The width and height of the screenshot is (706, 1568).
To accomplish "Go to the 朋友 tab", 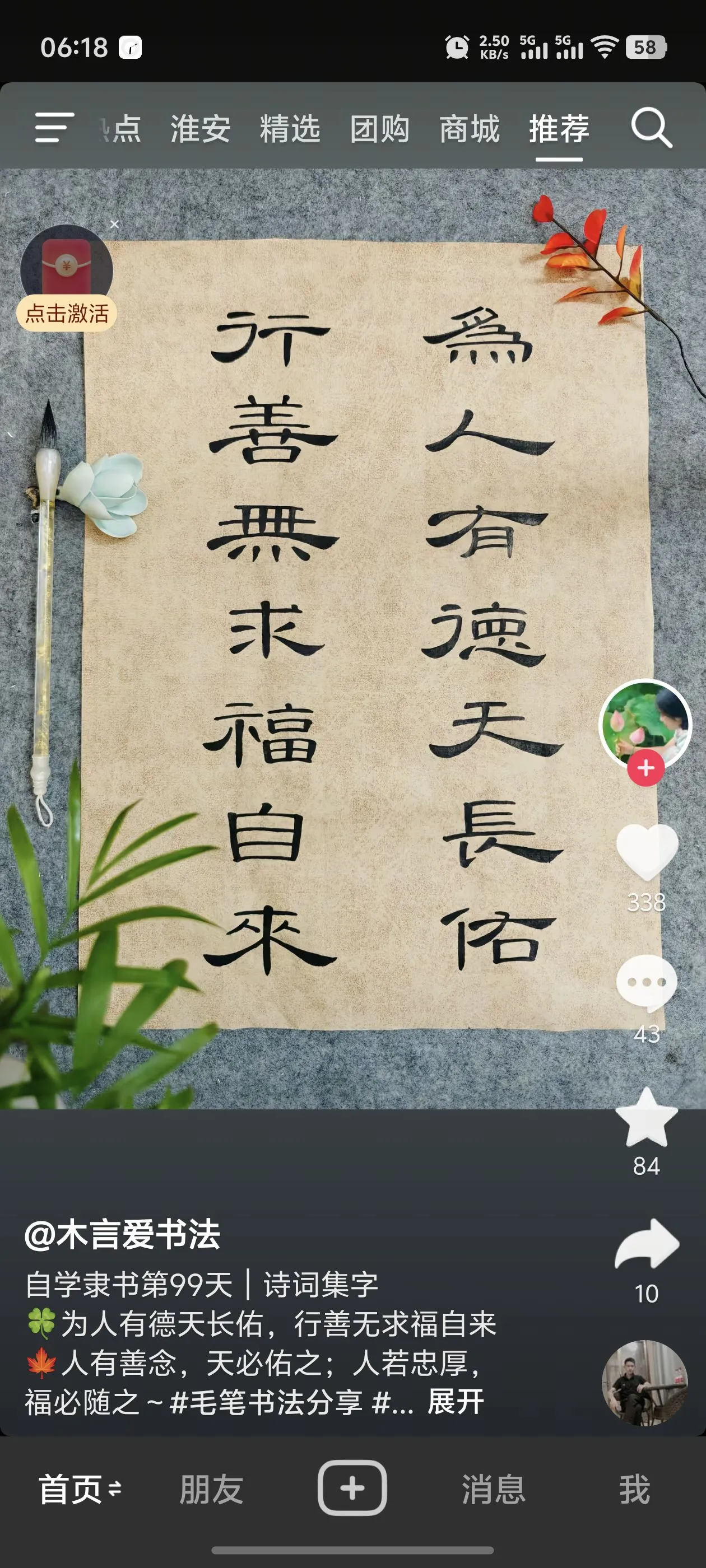I will click(211, 1490).
